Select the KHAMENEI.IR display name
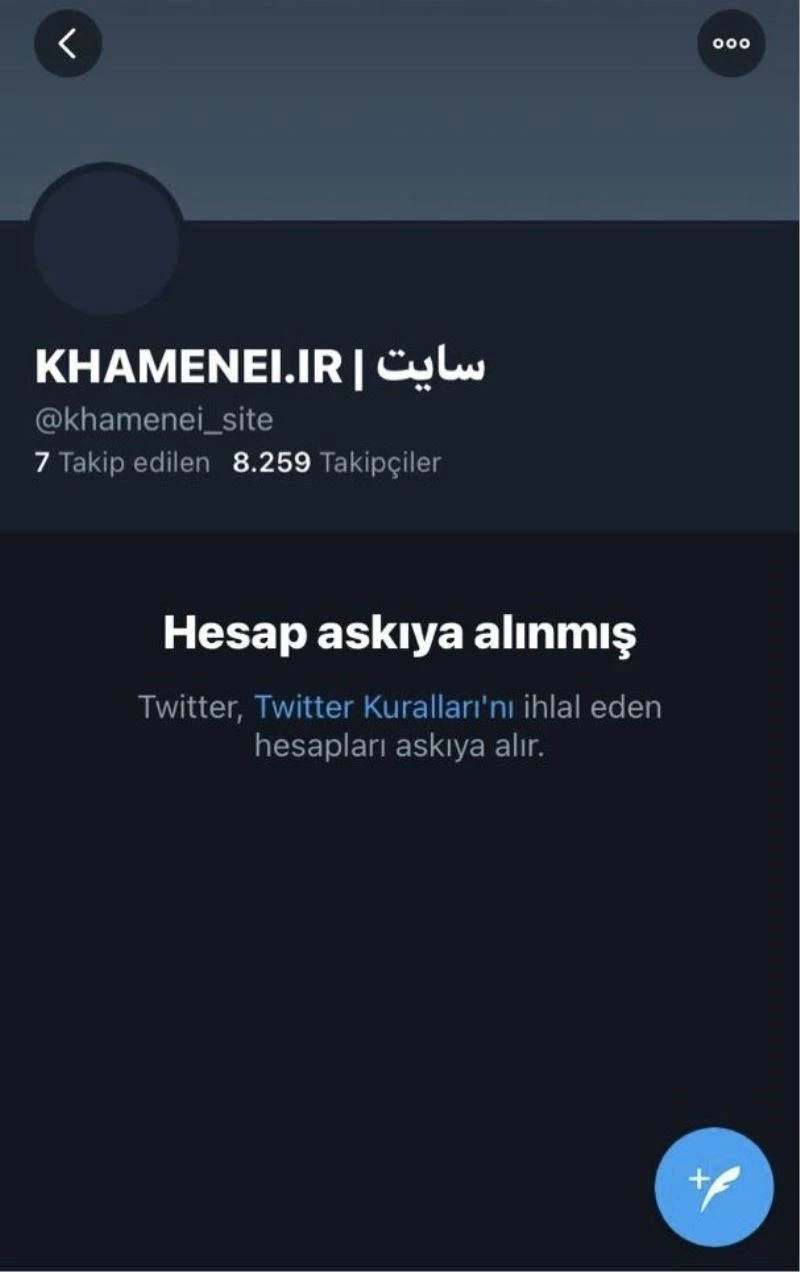 tap(260, 364)
